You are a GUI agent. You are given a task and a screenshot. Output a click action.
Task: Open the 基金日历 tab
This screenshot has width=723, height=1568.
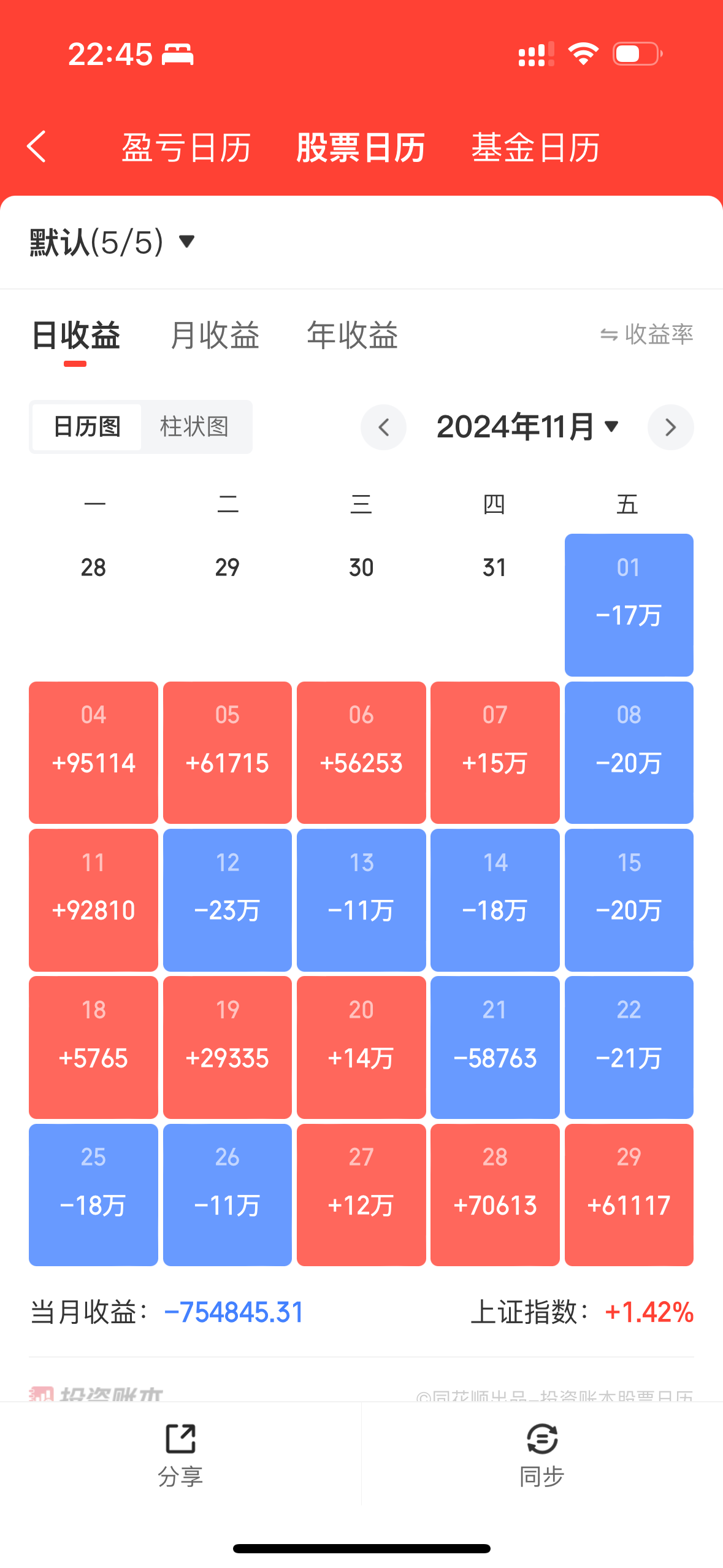(535, 148)
